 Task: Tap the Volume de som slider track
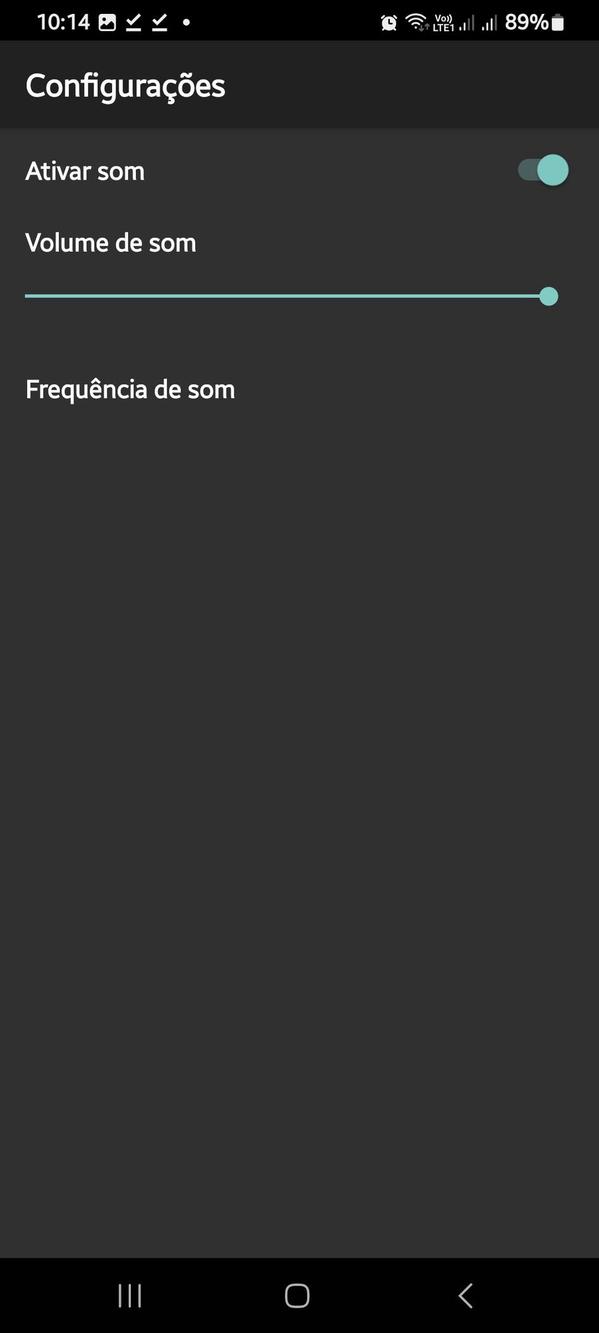pos(291,296)
